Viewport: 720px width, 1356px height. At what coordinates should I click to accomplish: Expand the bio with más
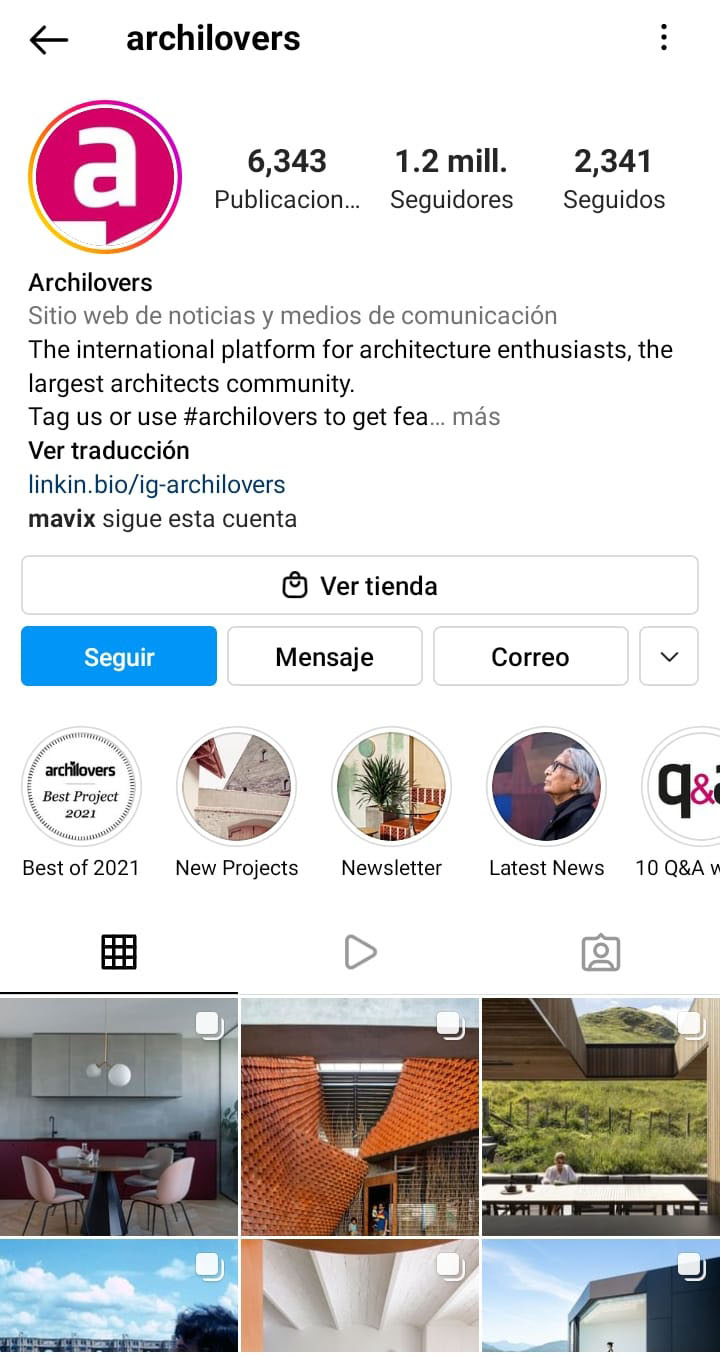point(476,416)
